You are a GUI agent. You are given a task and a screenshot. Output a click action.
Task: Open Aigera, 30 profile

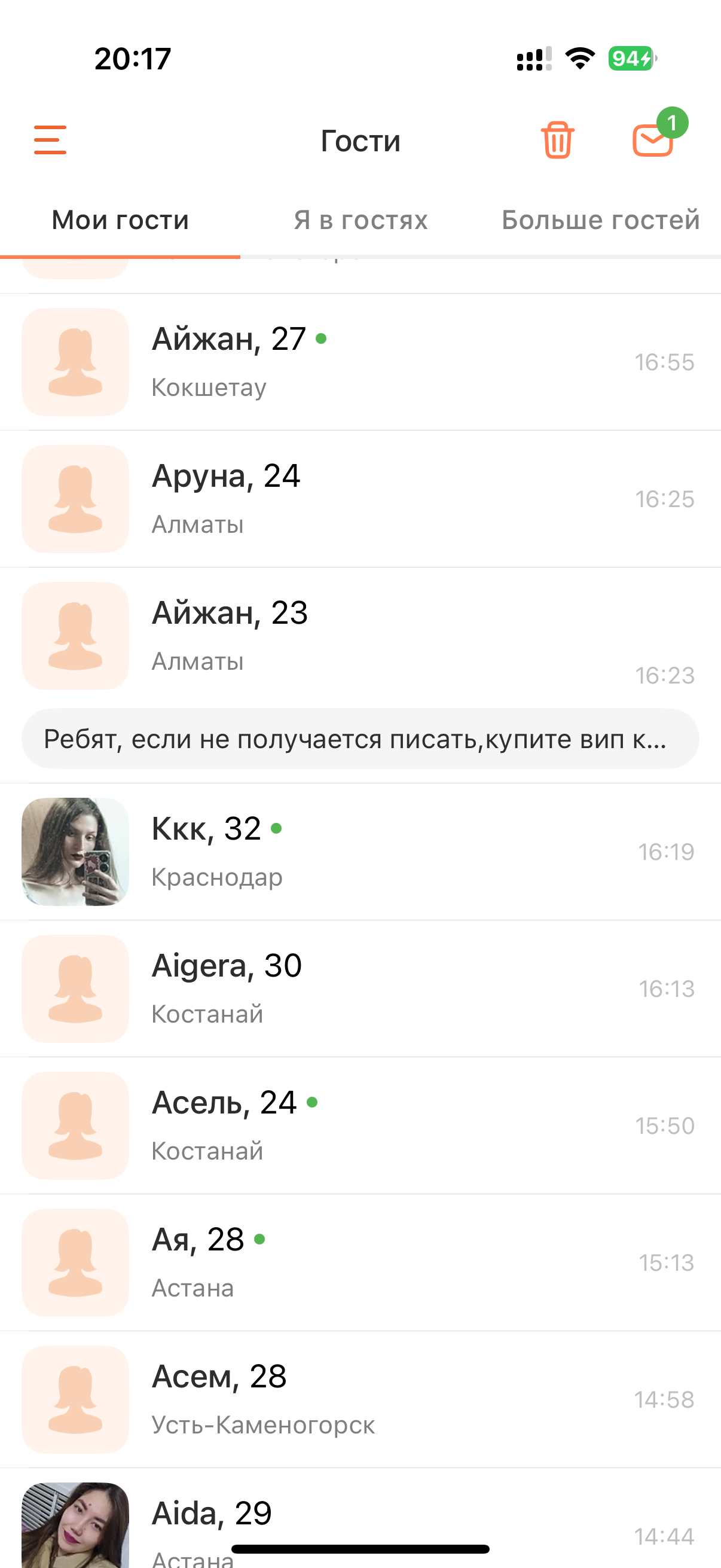click(x=359, y=989)
